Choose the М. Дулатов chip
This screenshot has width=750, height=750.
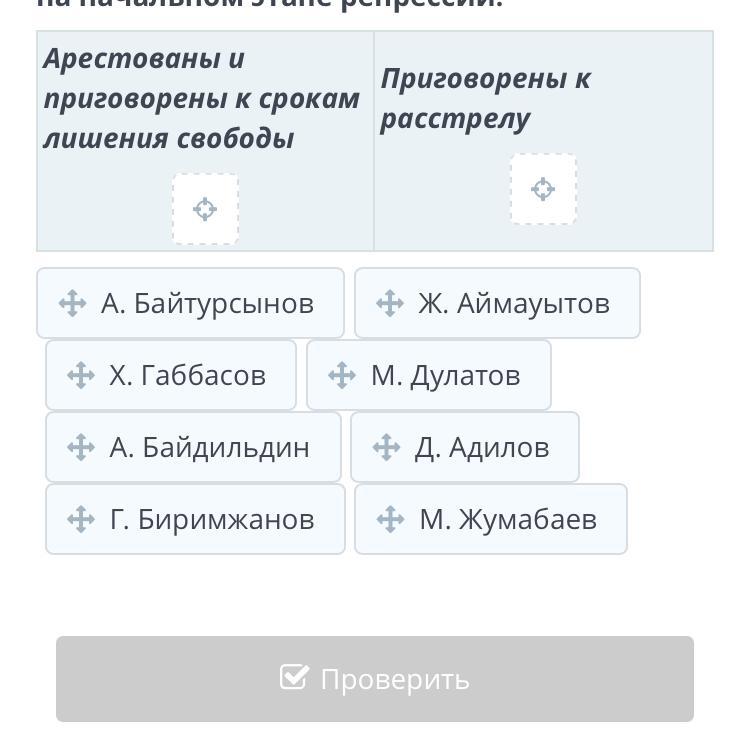(x=429, y=375)
